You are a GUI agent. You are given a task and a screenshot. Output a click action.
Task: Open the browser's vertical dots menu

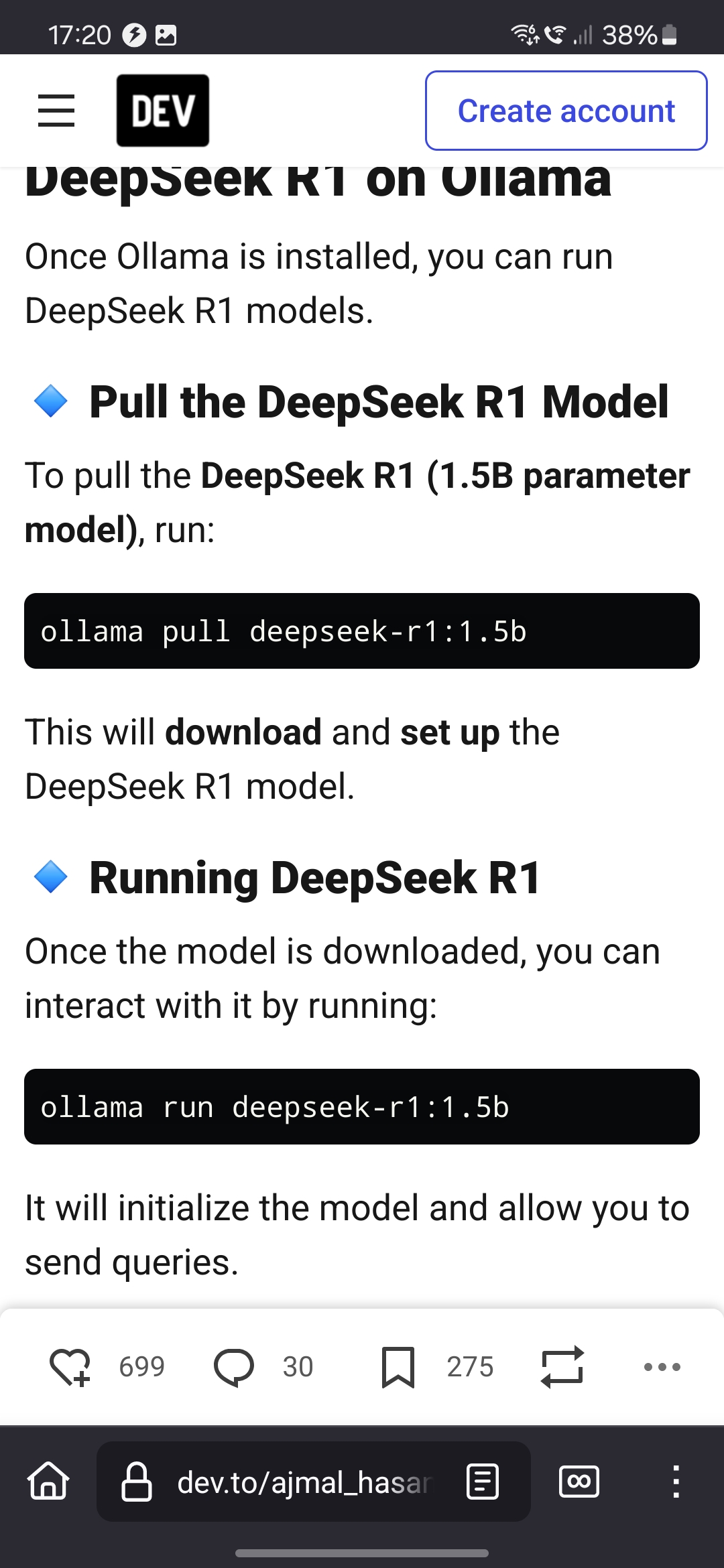point(676,1482)
